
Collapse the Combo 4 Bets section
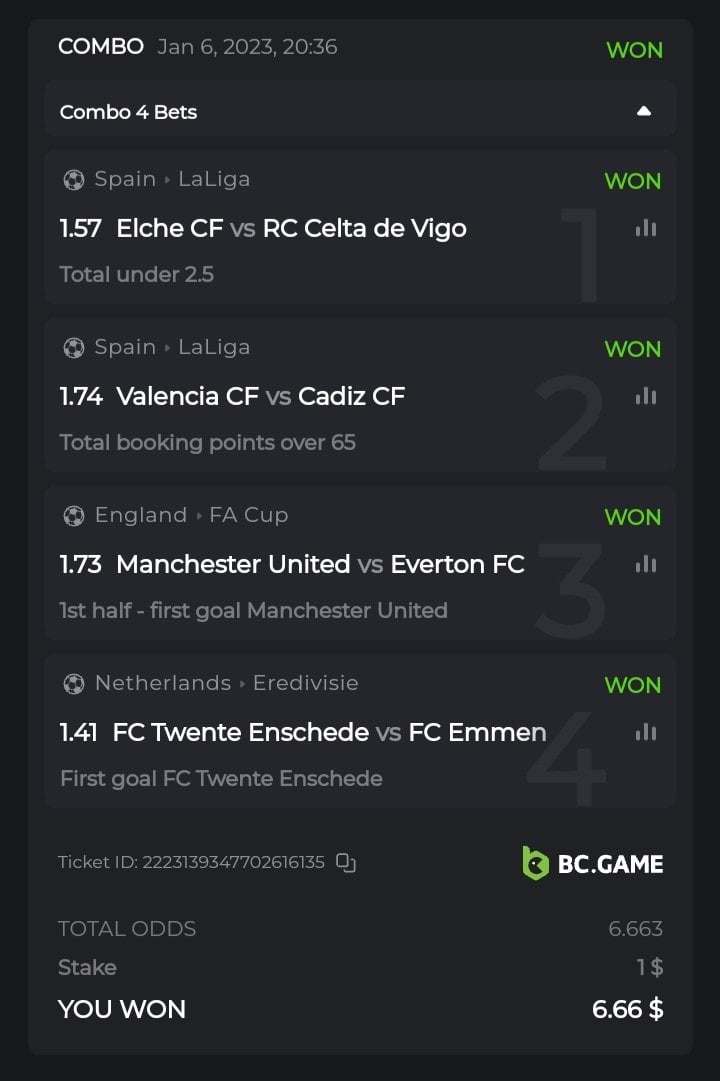tap(644, 111)
